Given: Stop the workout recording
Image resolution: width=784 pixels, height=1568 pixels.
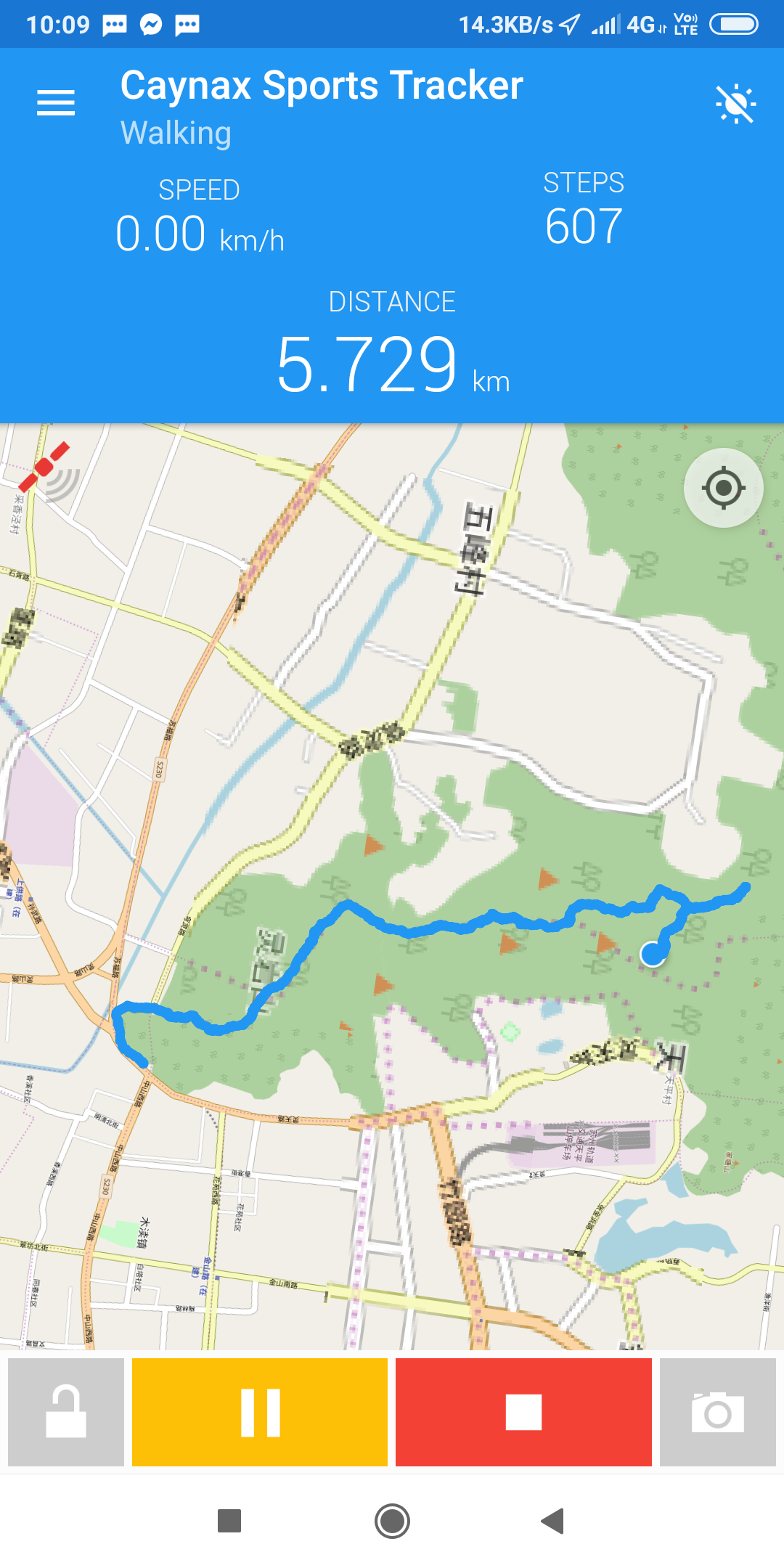Looking at the screenshot, I should [523, 1412].
